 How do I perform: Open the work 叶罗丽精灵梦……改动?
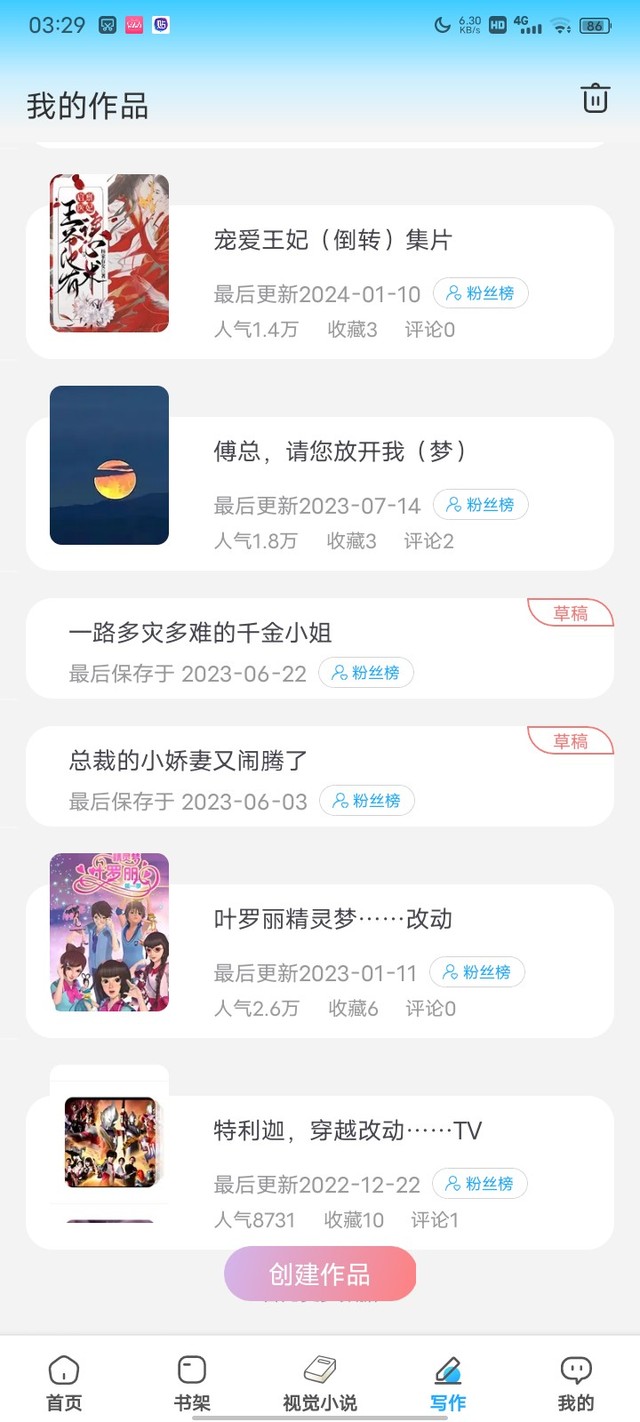[320, 961]
